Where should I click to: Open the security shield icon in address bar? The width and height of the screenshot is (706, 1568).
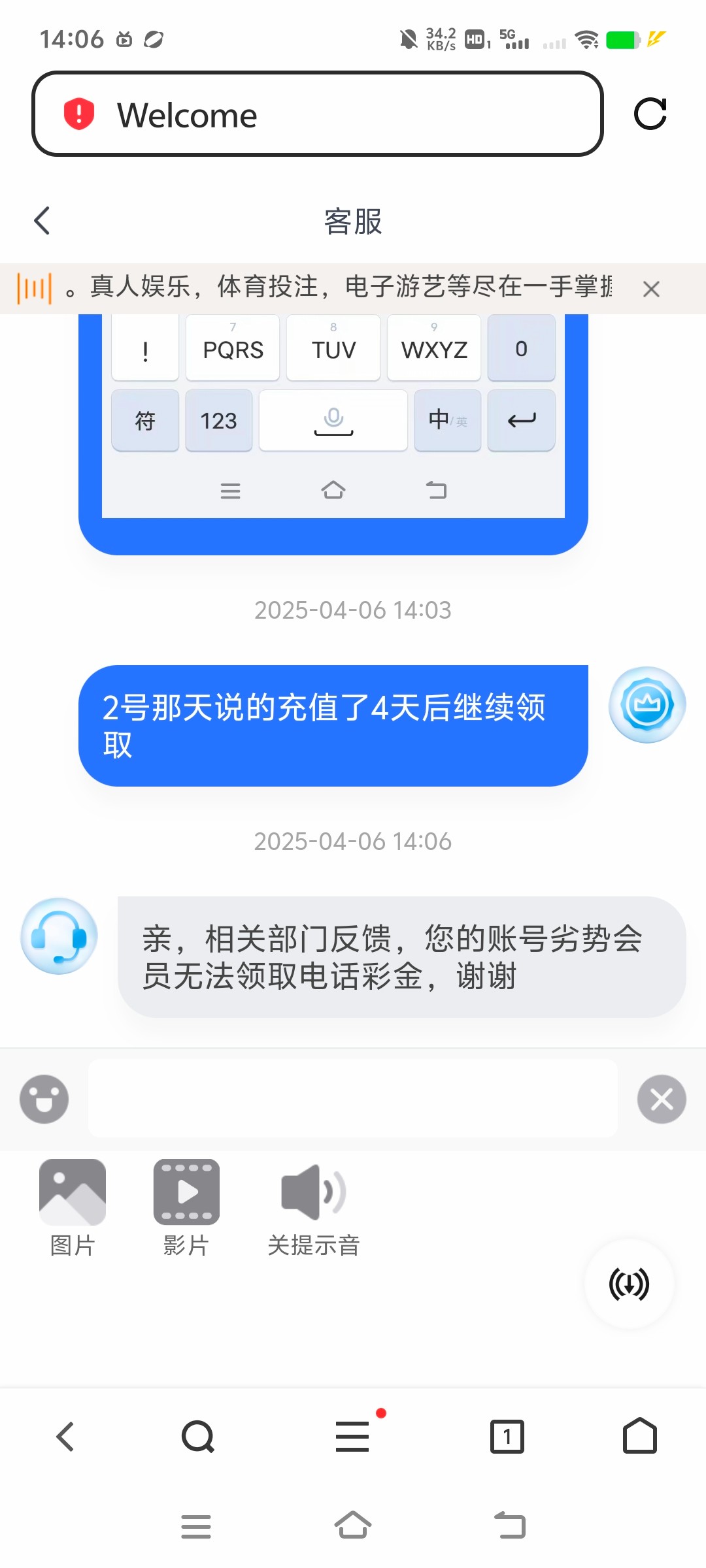click(79, 114)
